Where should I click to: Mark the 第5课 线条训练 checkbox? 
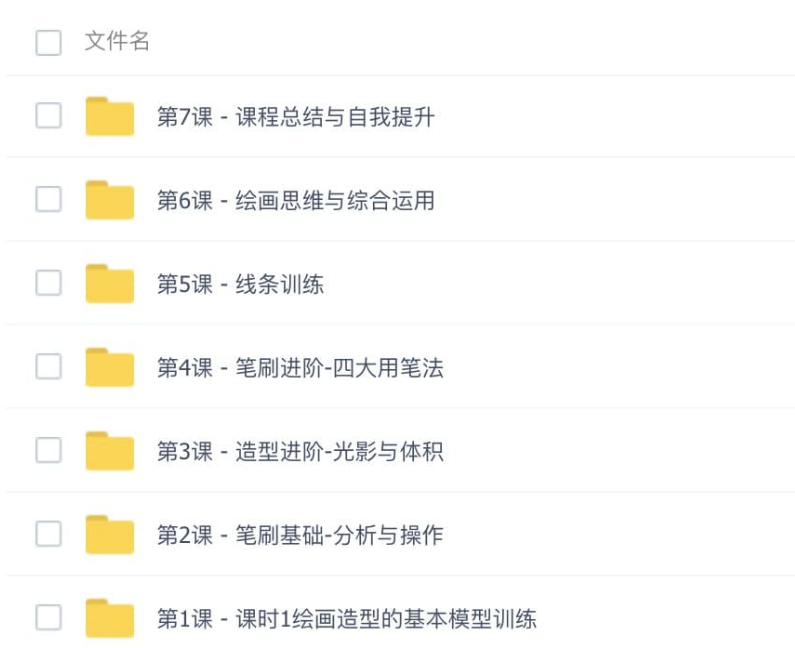tap(48, 283)
